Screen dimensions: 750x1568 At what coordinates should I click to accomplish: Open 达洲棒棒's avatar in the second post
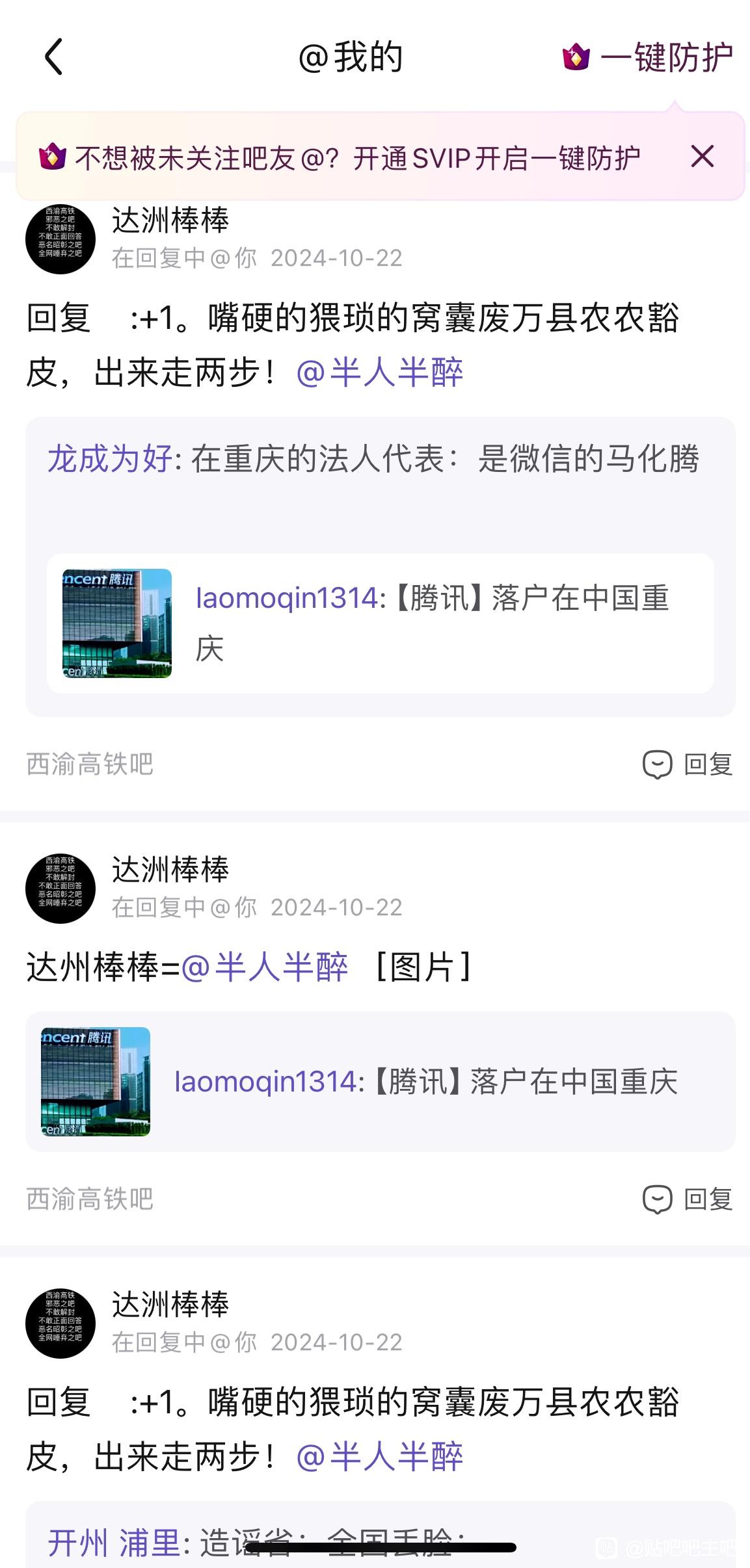(60, 889)
